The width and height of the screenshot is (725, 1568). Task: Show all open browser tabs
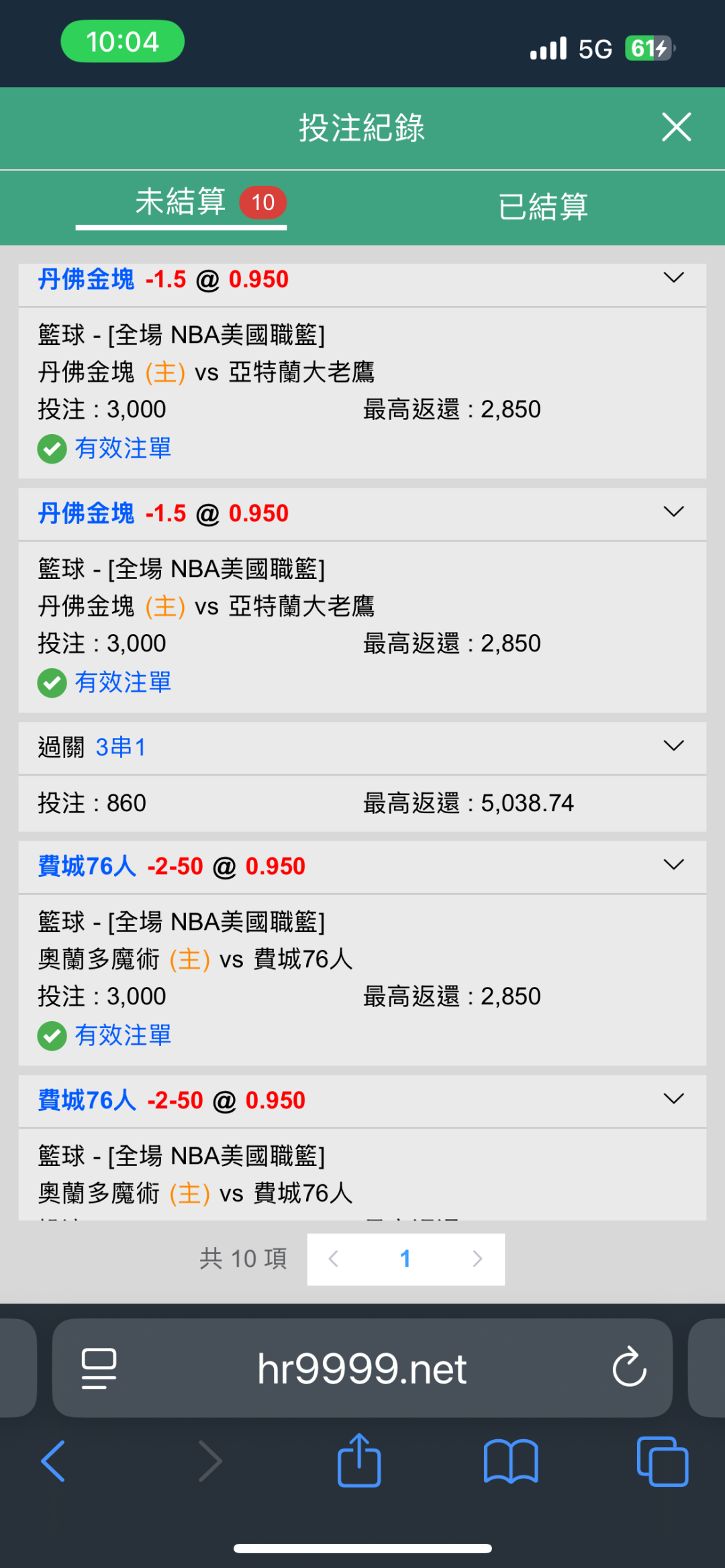coord(663,1461)
